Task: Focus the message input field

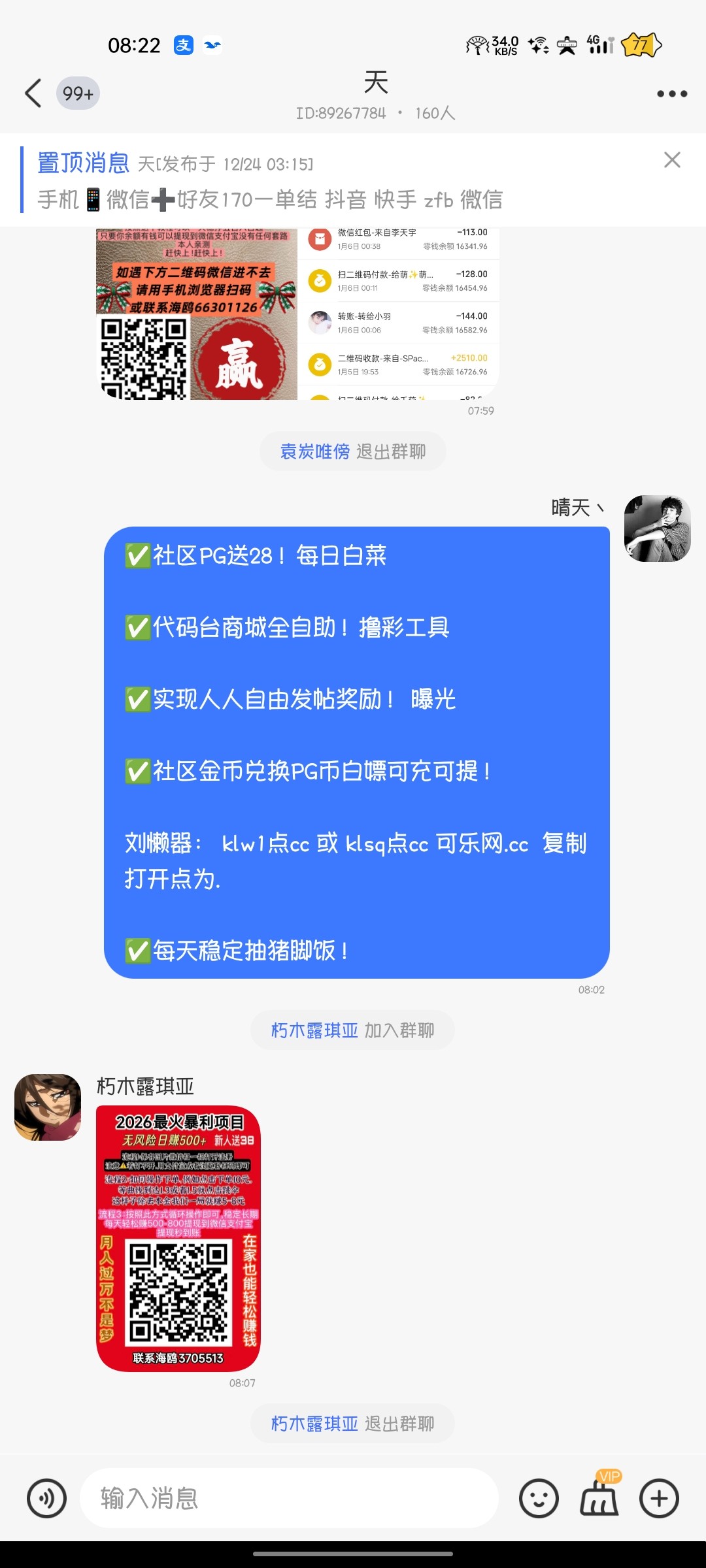Action: click(x=288, y=1498)
